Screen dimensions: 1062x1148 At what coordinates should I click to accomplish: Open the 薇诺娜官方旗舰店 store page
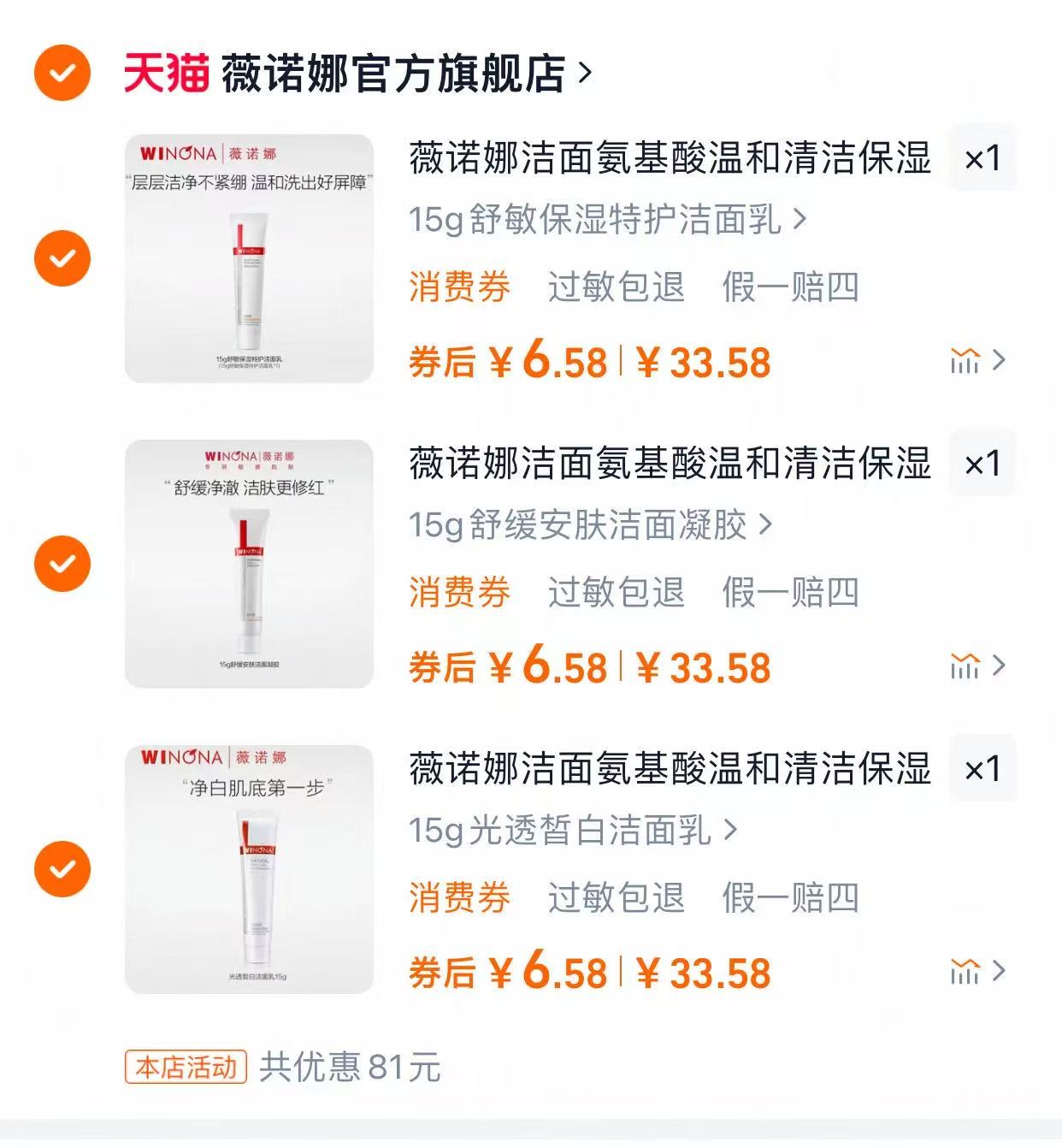pos(393,74)
